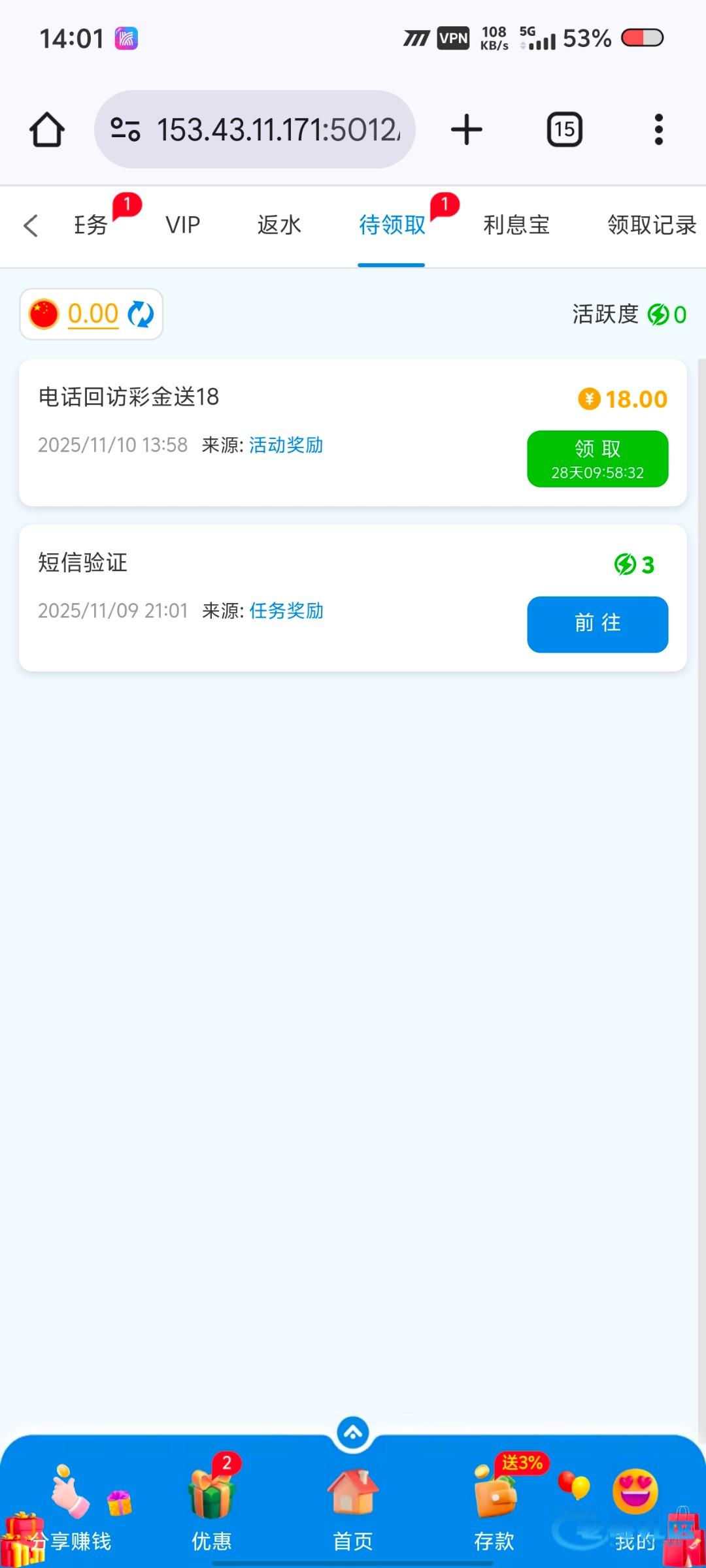The height and width of the screenshot is (1568, 706).
Task: Go to 首页 home tab
Action: point(353,1509)
